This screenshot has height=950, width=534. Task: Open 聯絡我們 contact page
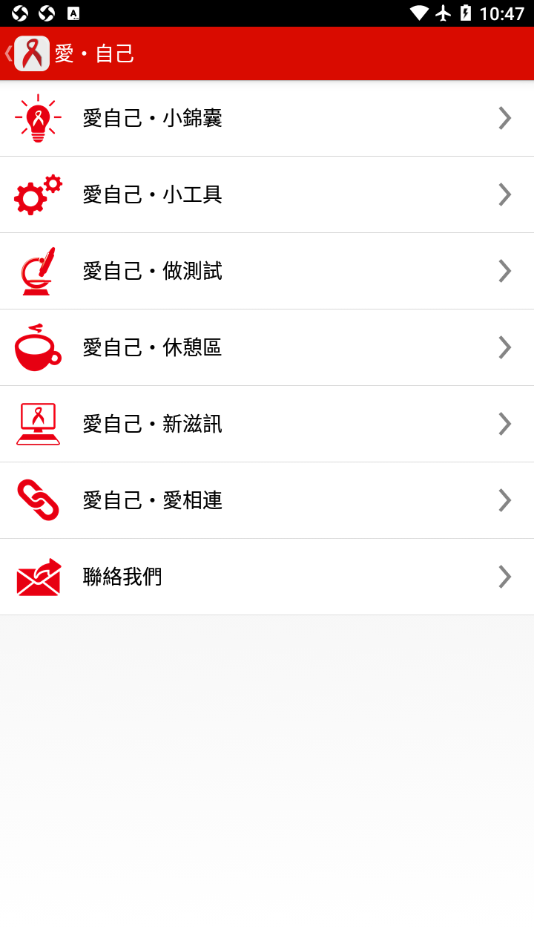tap(267, 576)
